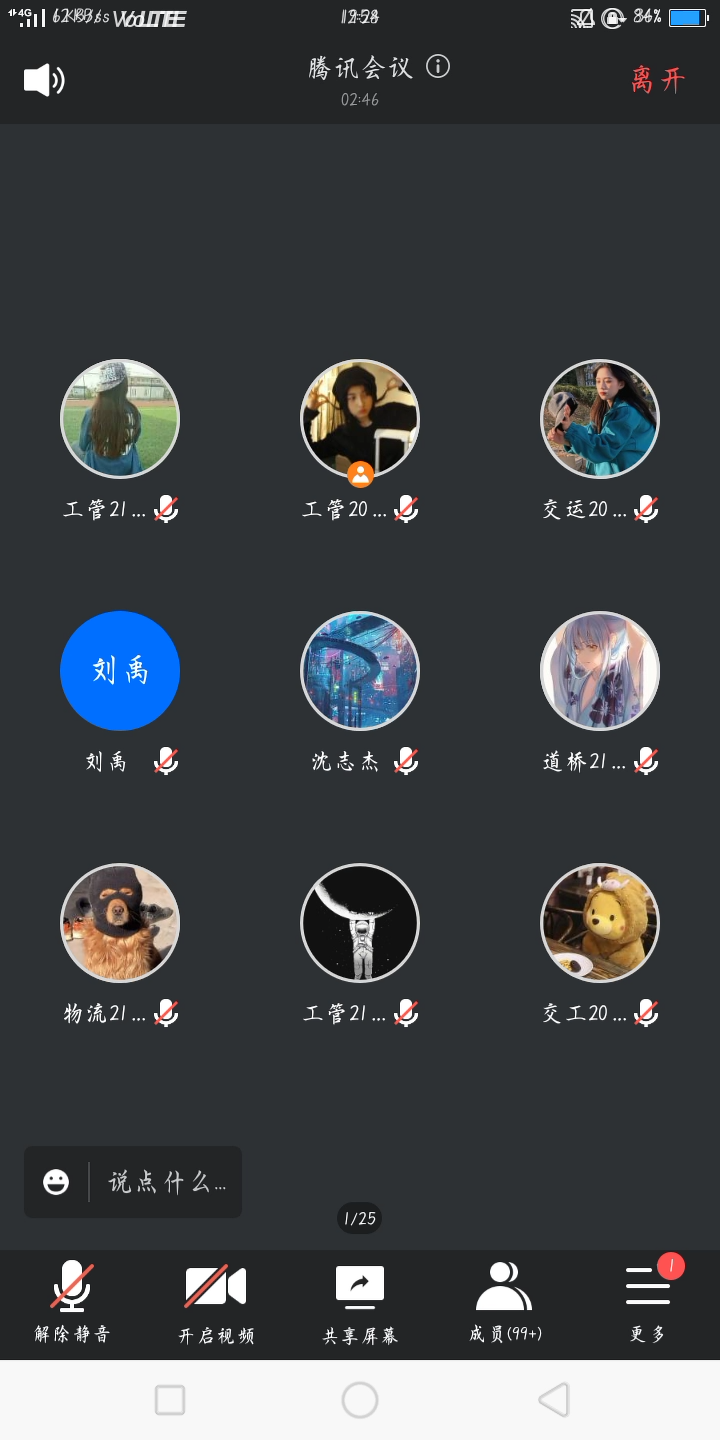Image resolution: width=720 pixels, height=1440 pixels.
Task: Tap 离开 to leave the meeting
Action: click(657, 80)
